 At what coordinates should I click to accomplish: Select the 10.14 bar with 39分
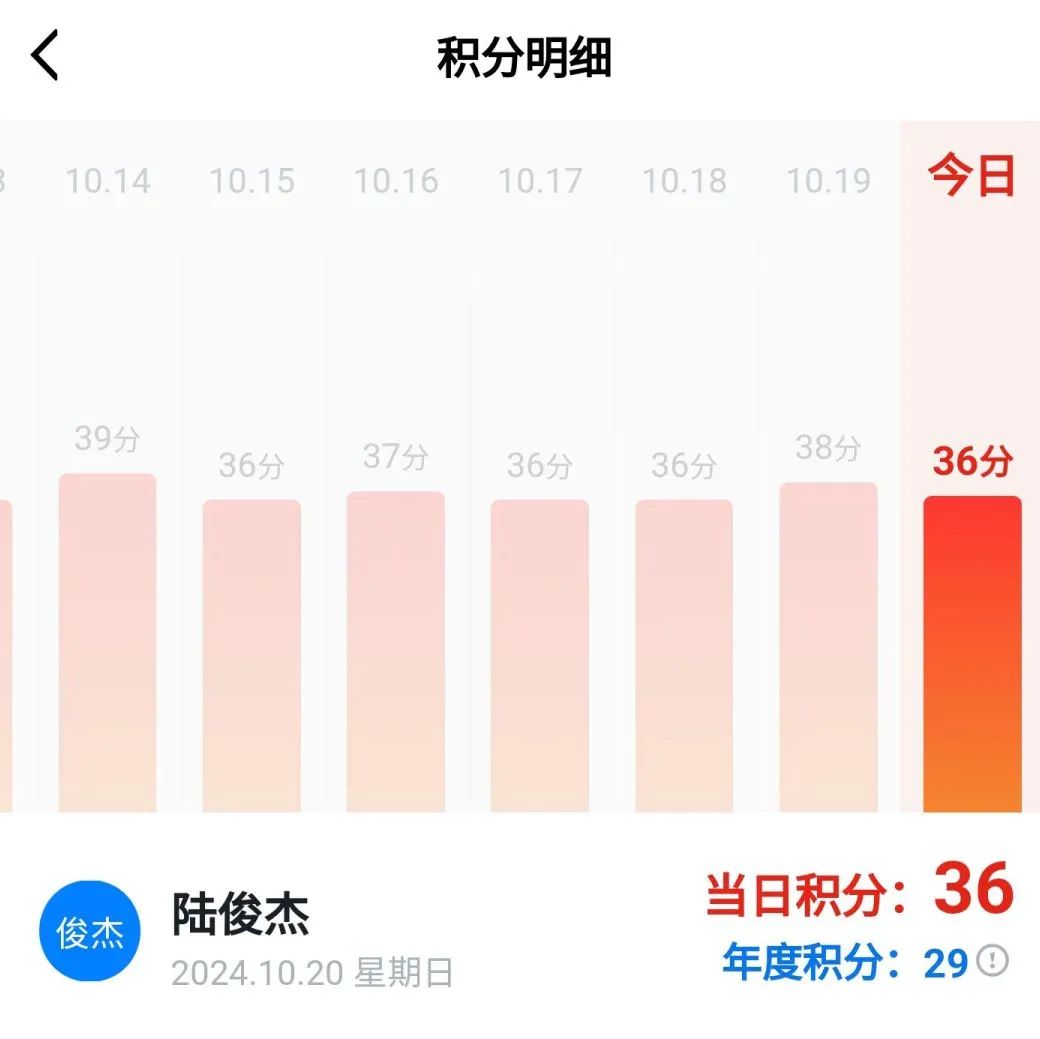tap(108, 642)
